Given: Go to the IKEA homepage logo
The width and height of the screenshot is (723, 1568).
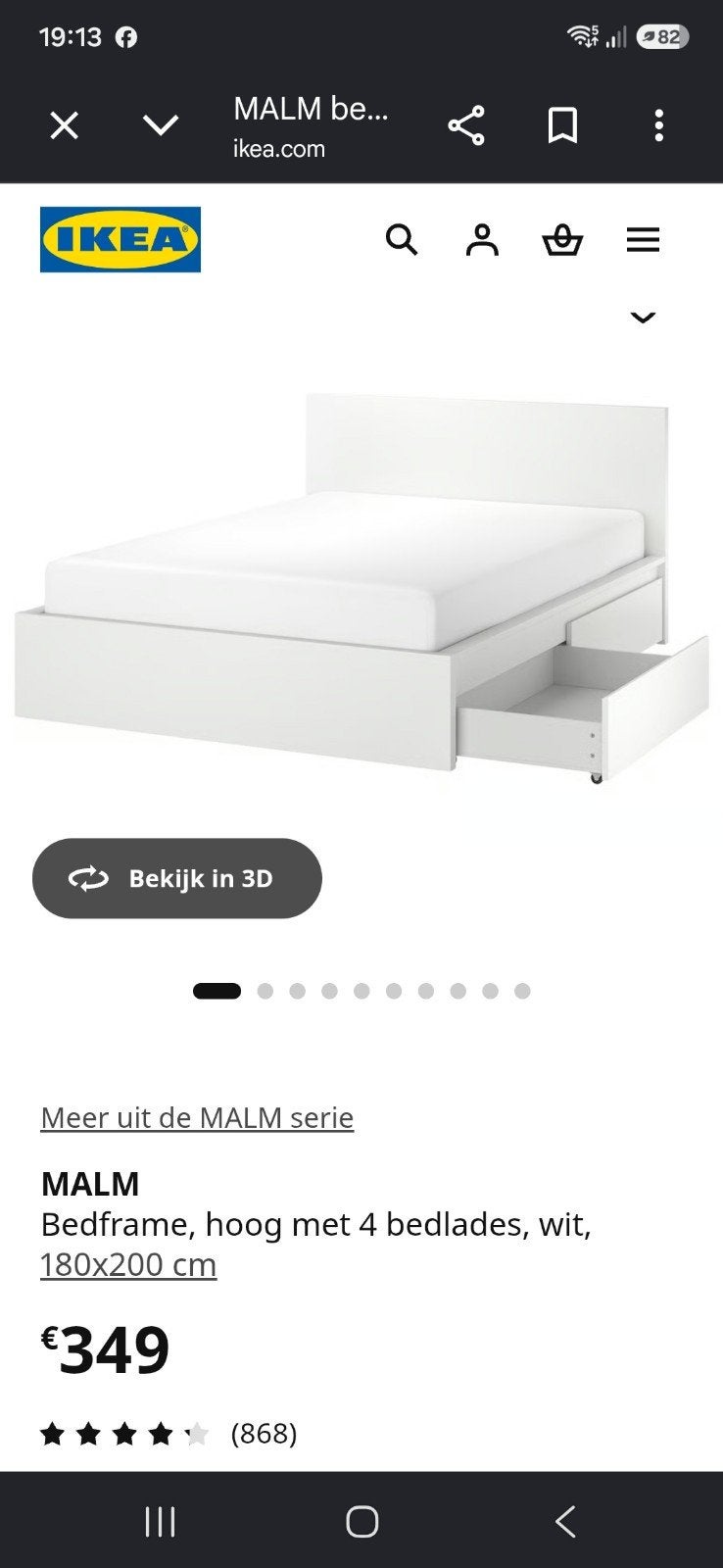Looking at the screenshot, I should point(120,239).
